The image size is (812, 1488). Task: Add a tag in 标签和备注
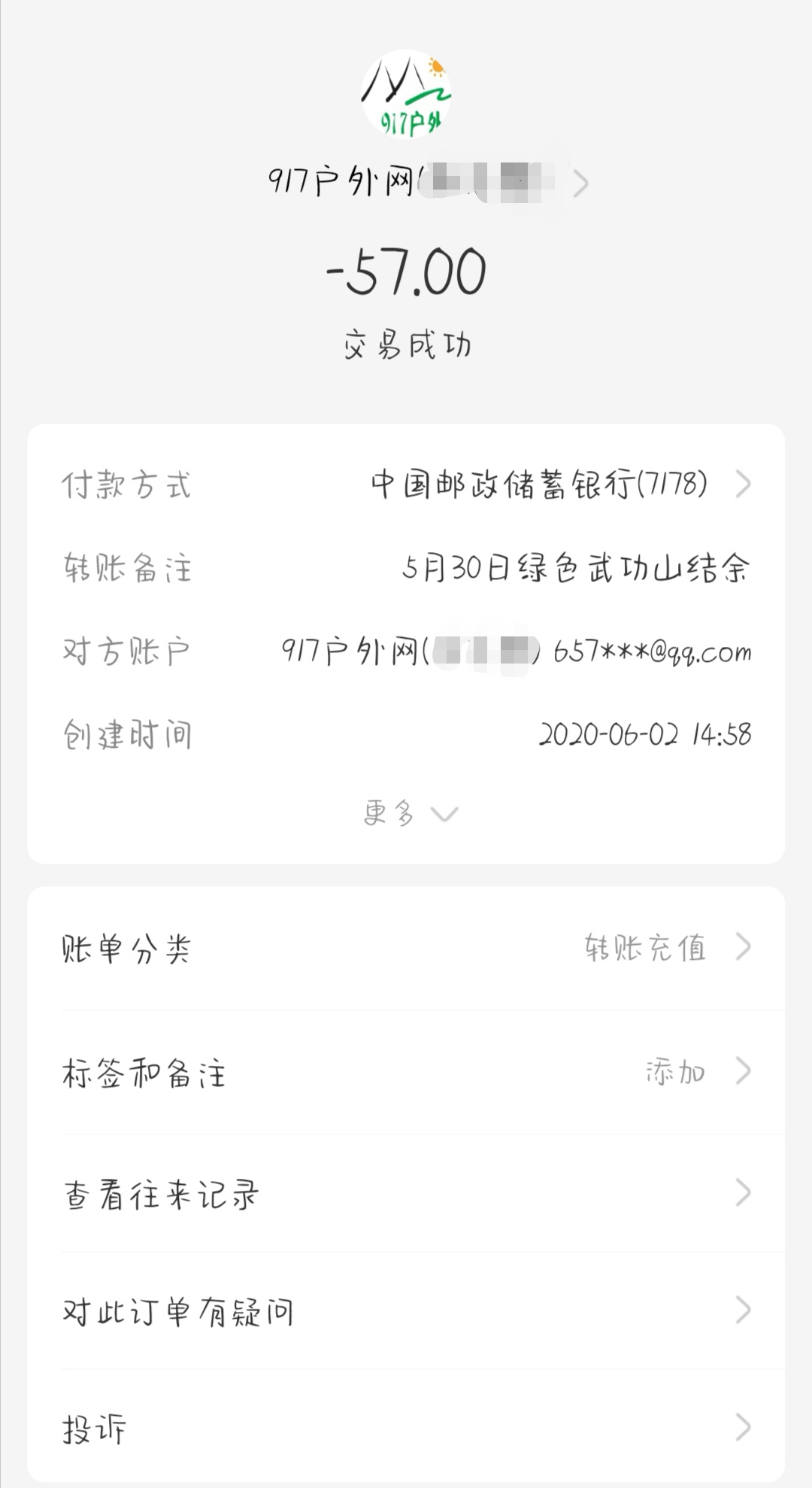point(406,1072)
